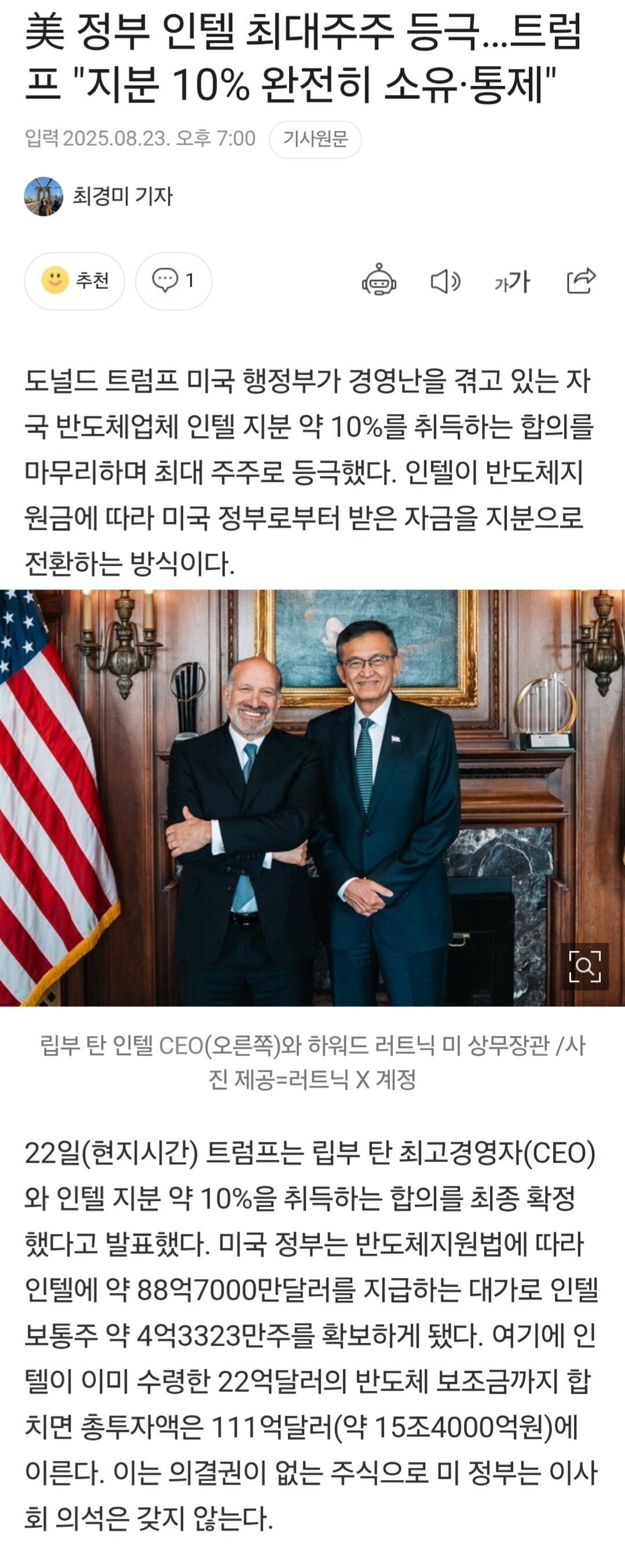Listen to the article with the speaker icon
This screenshot has height=1568, width=625.
pos(445,281)
